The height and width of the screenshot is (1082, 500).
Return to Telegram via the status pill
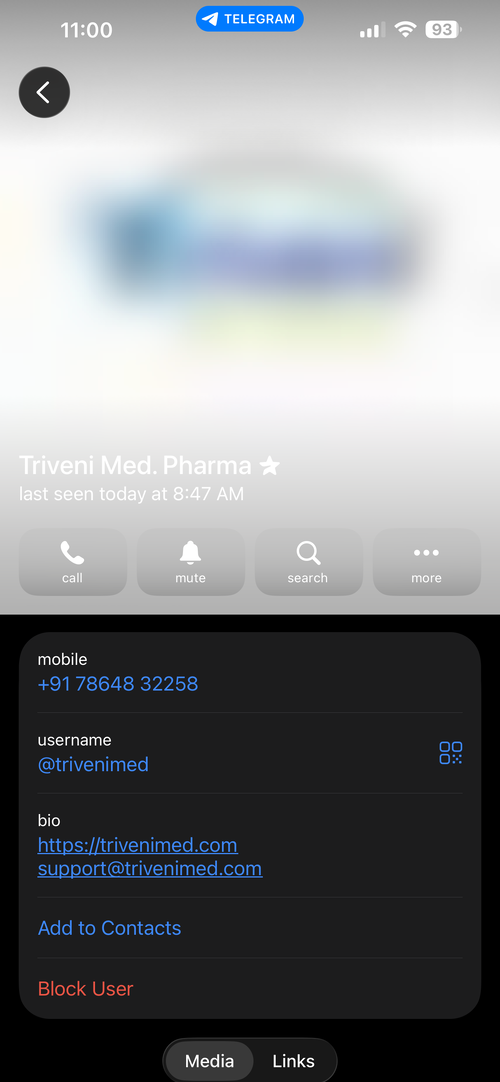(250, 19)
